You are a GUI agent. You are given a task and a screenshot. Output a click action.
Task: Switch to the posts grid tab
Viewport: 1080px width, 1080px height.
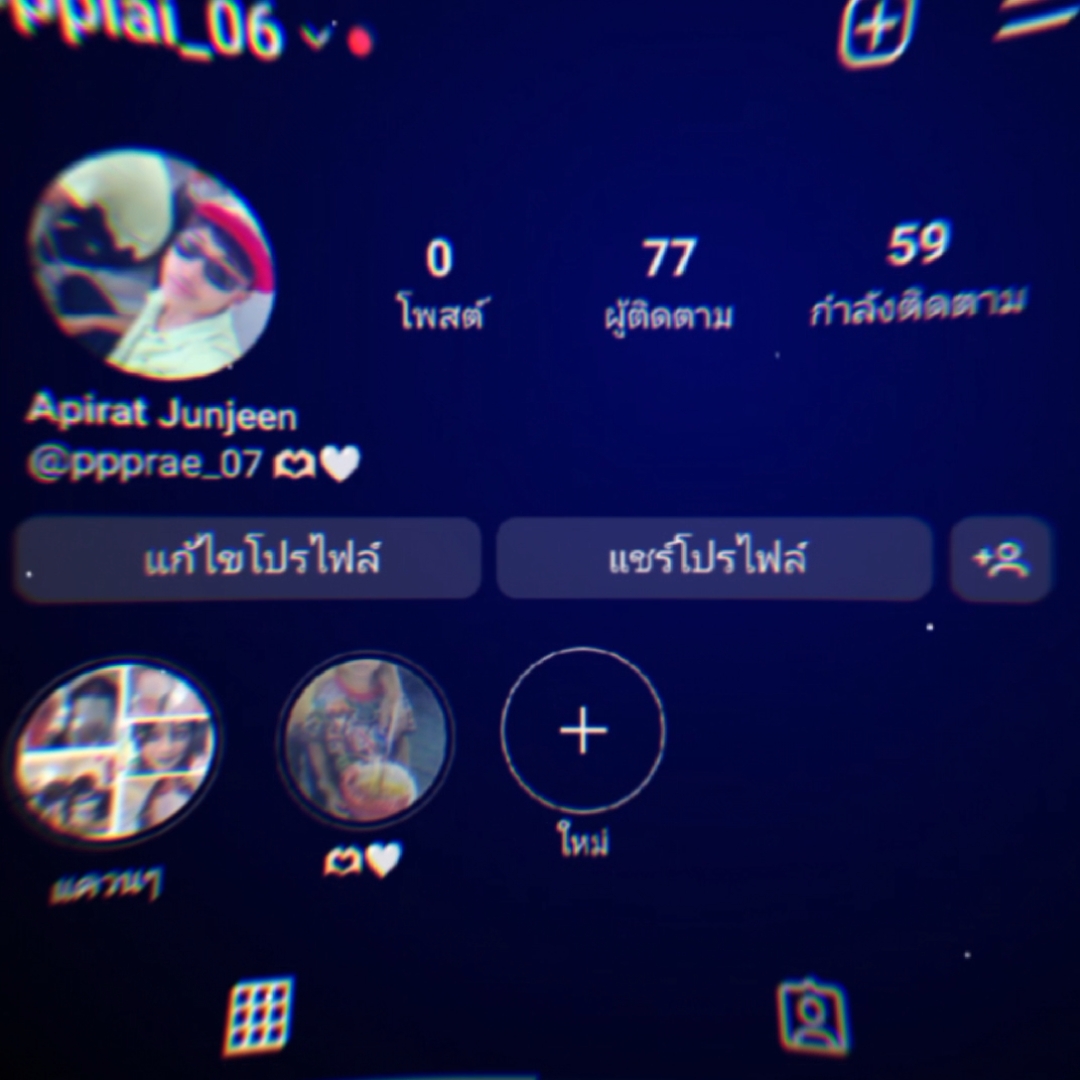tap(259, 1017)
